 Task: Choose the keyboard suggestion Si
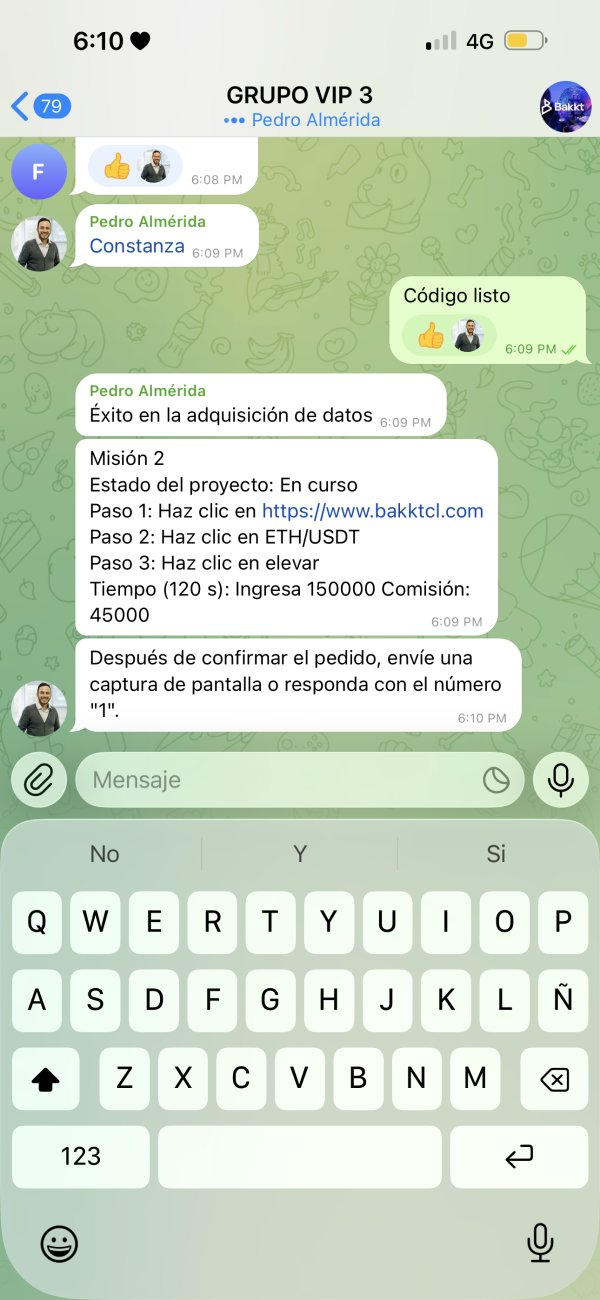(x=496, y=853)
